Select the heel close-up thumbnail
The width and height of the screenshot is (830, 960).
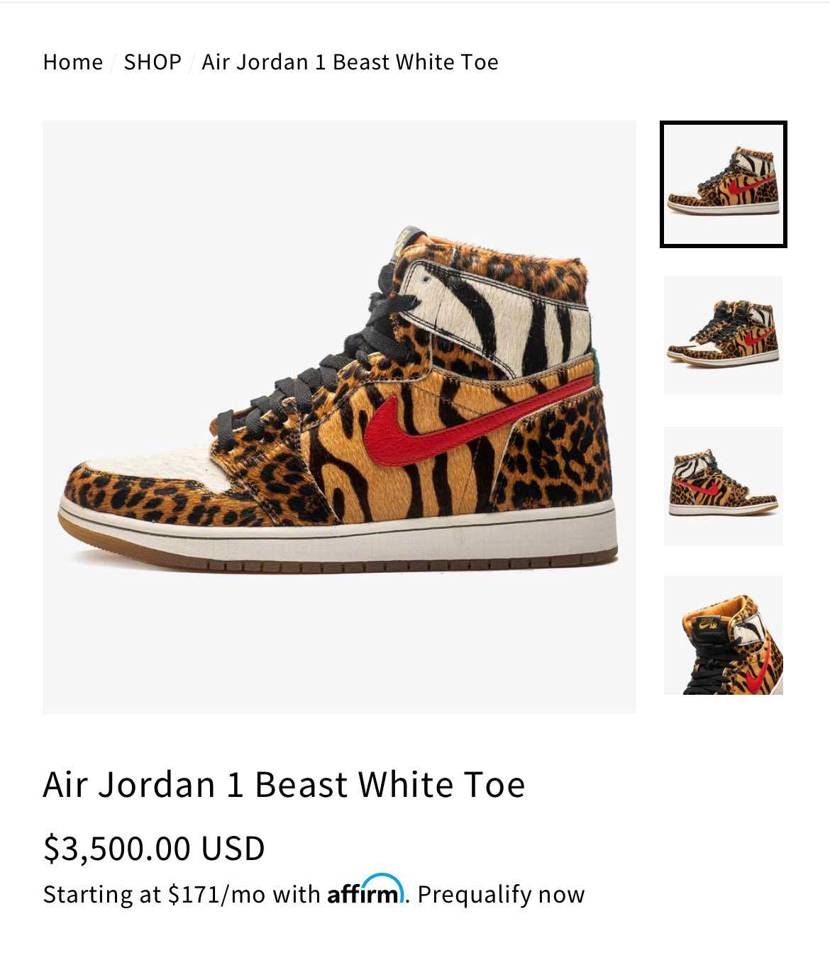pos(723,635)
